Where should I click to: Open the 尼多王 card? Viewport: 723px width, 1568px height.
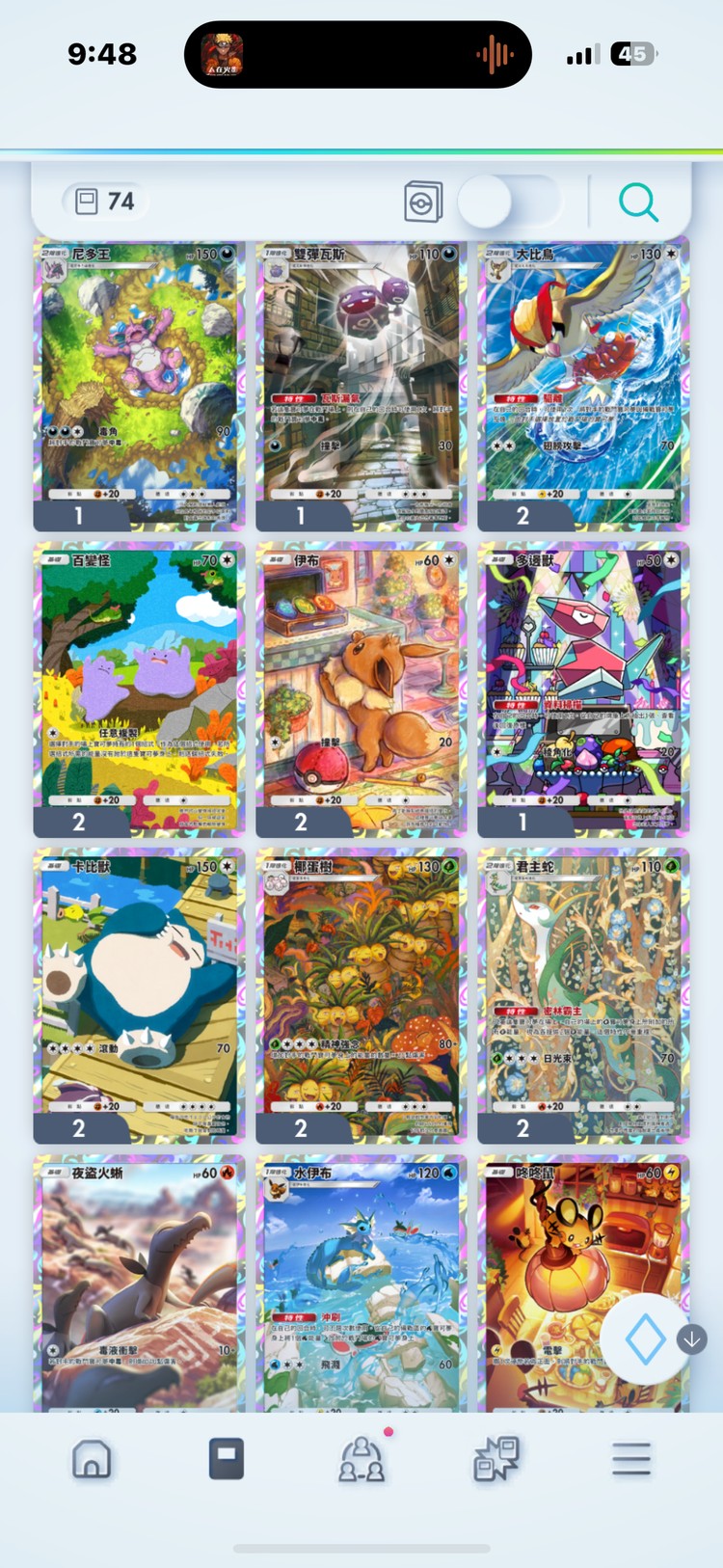(139, 384)
